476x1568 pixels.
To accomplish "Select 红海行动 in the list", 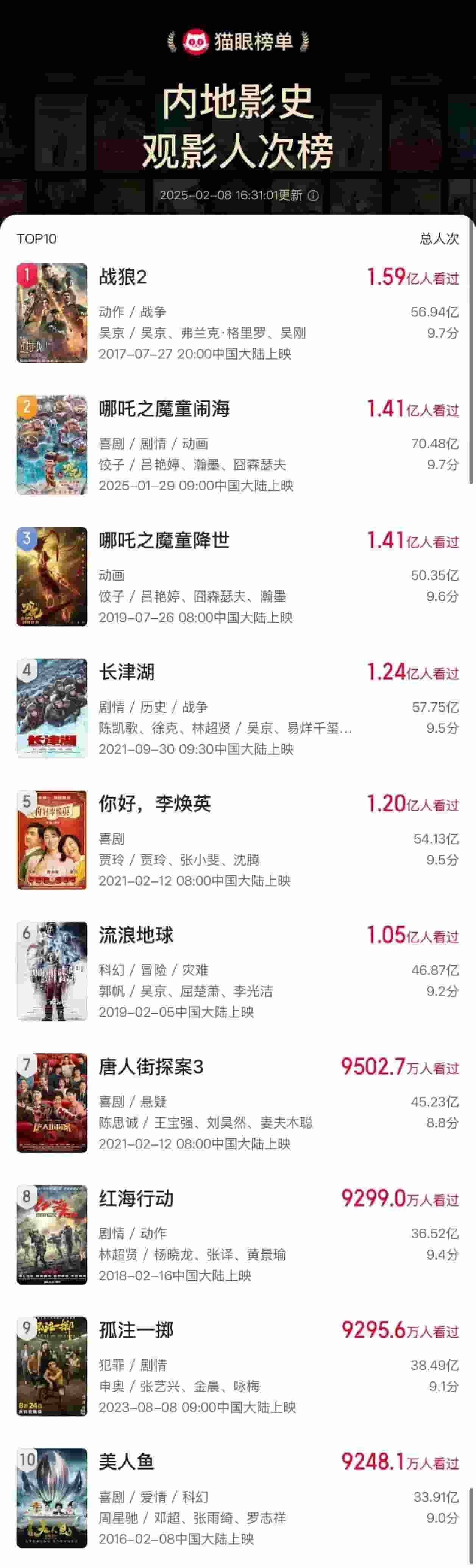I will (136, 1198).
